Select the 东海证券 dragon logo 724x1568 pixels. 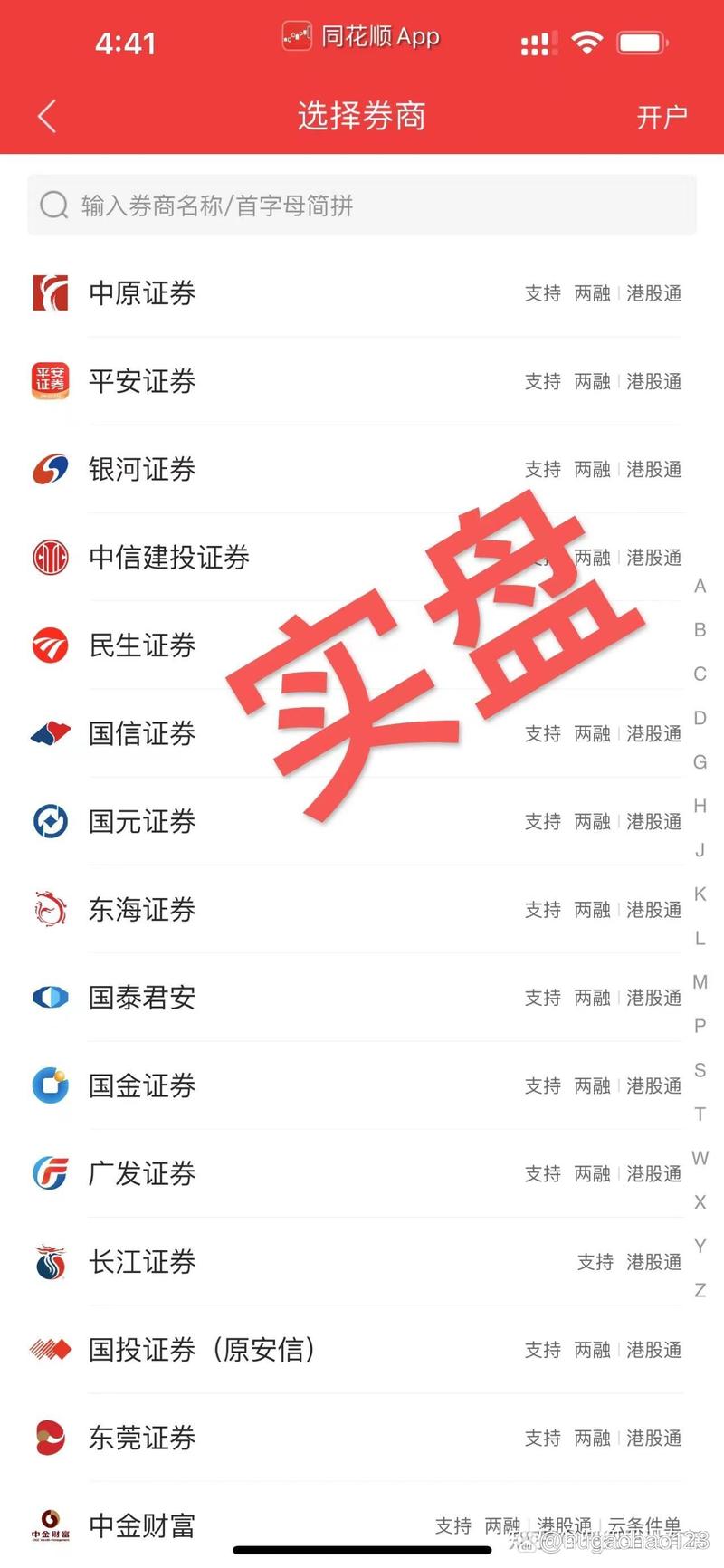pyautogui.click(x=50, y=910)
